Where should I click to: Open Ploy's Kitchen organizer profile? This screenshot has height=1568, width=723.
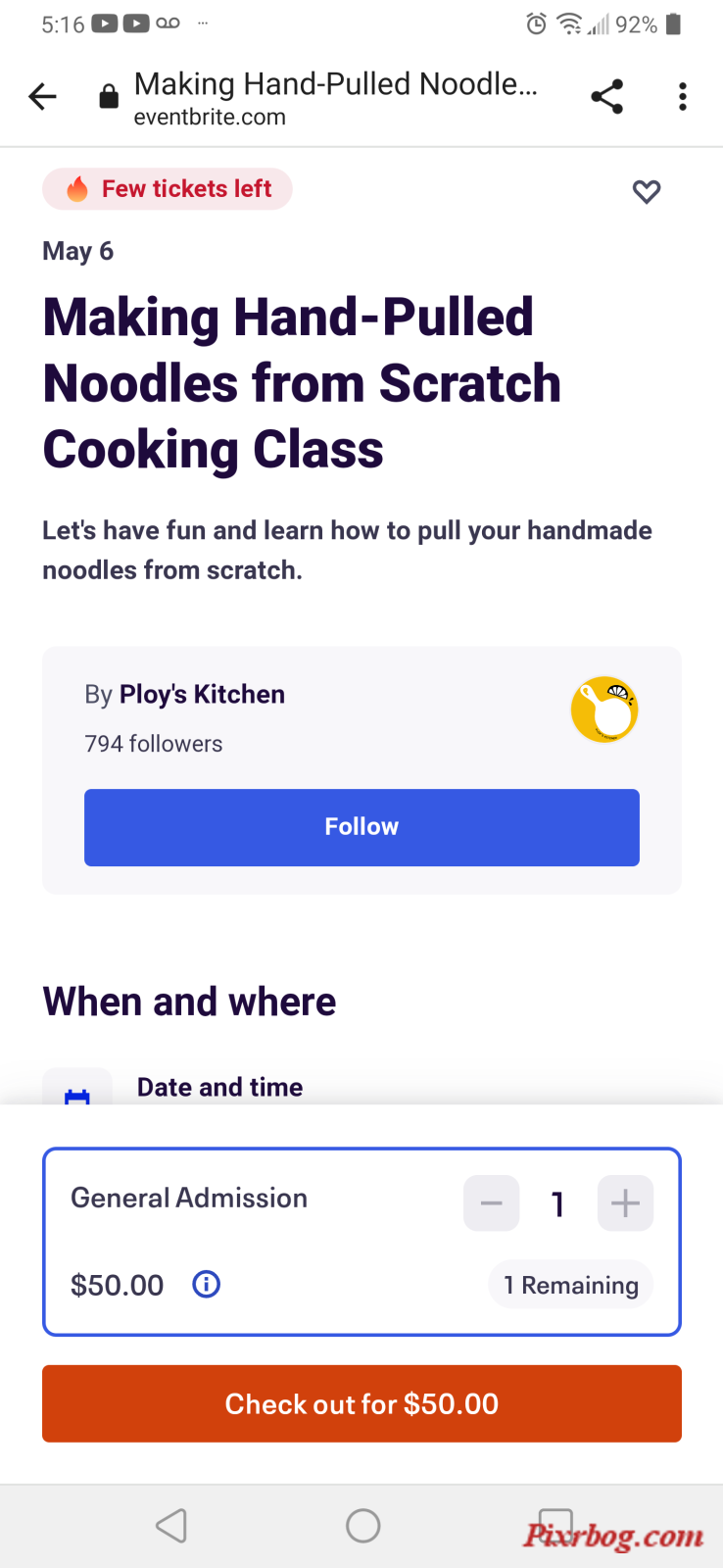[x=202, y=694]
